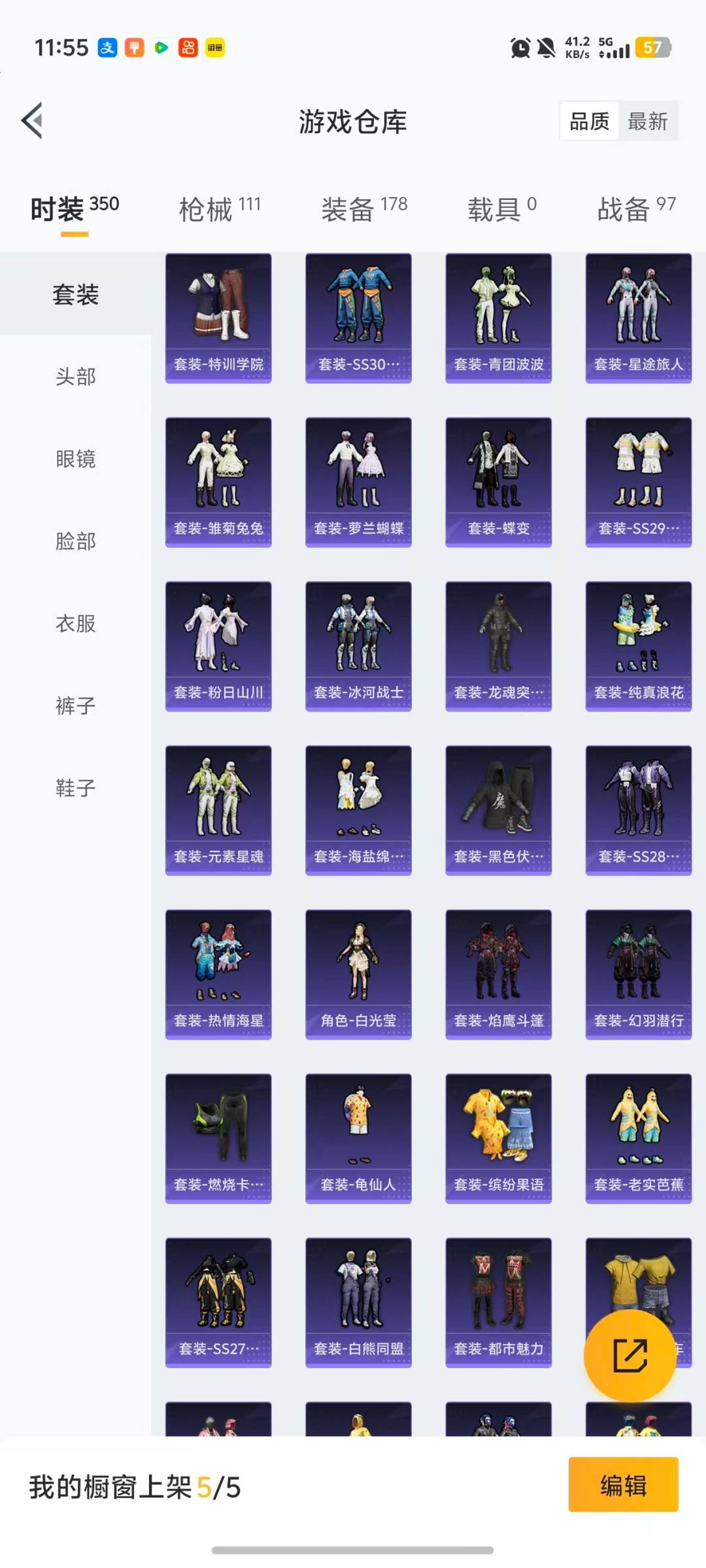Tap the 编辑 button
Screen dimensions: 706x1568
click(623, 1485)
